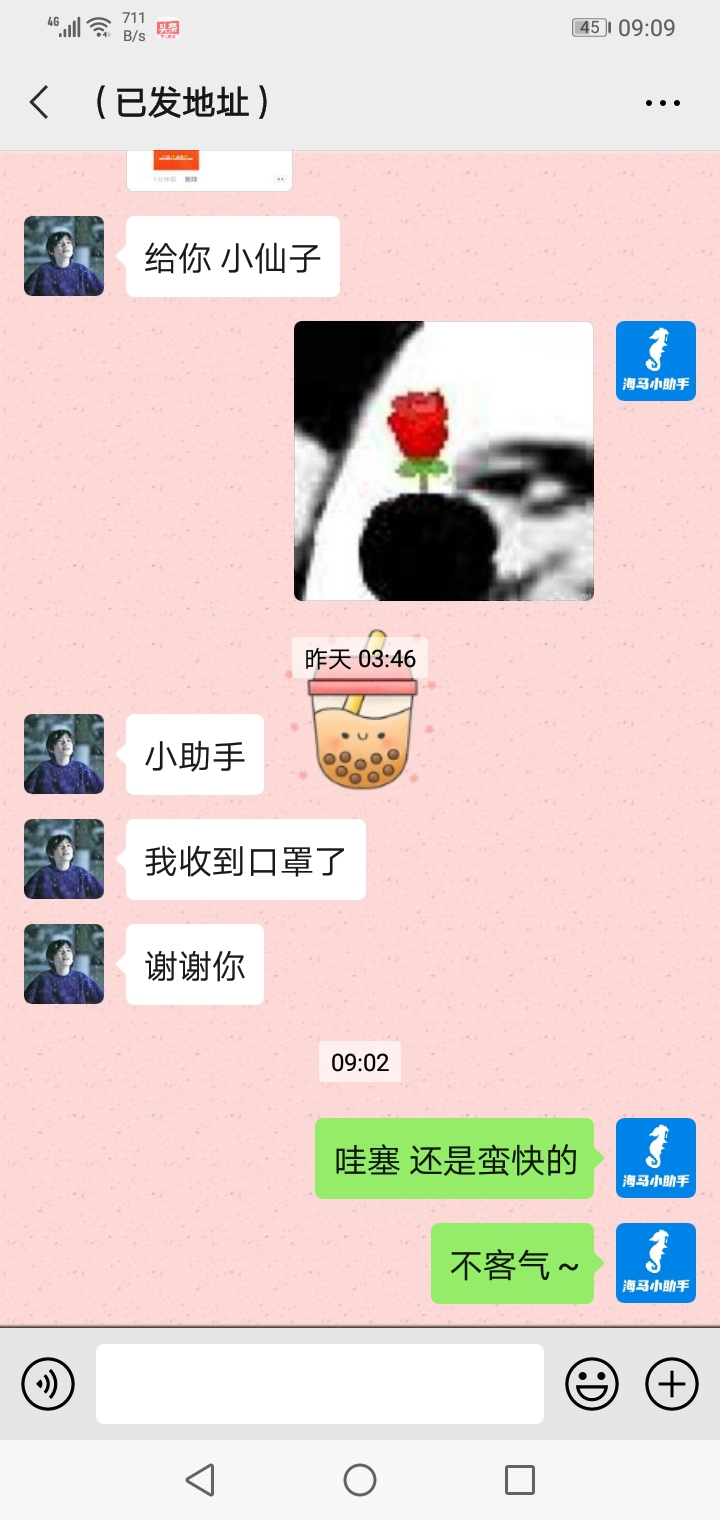Open the plus attachments menu
The height and width of the screenshot is (1520, 720).
672,1384
